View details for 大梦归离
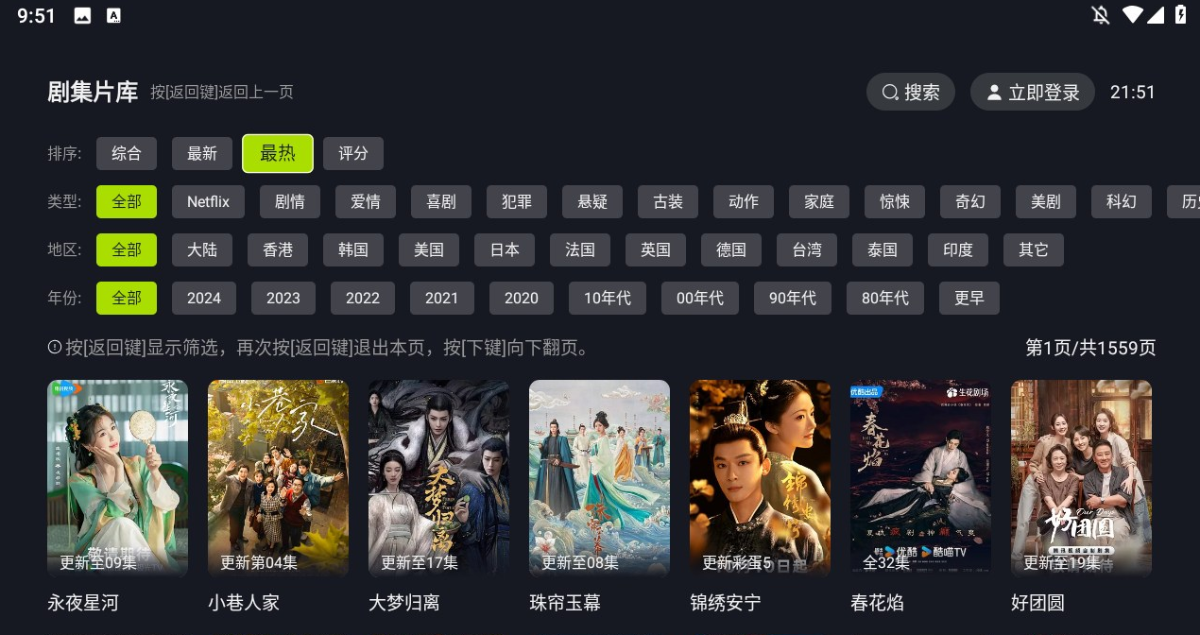The image size is (1200, 635). click(438, 478)
